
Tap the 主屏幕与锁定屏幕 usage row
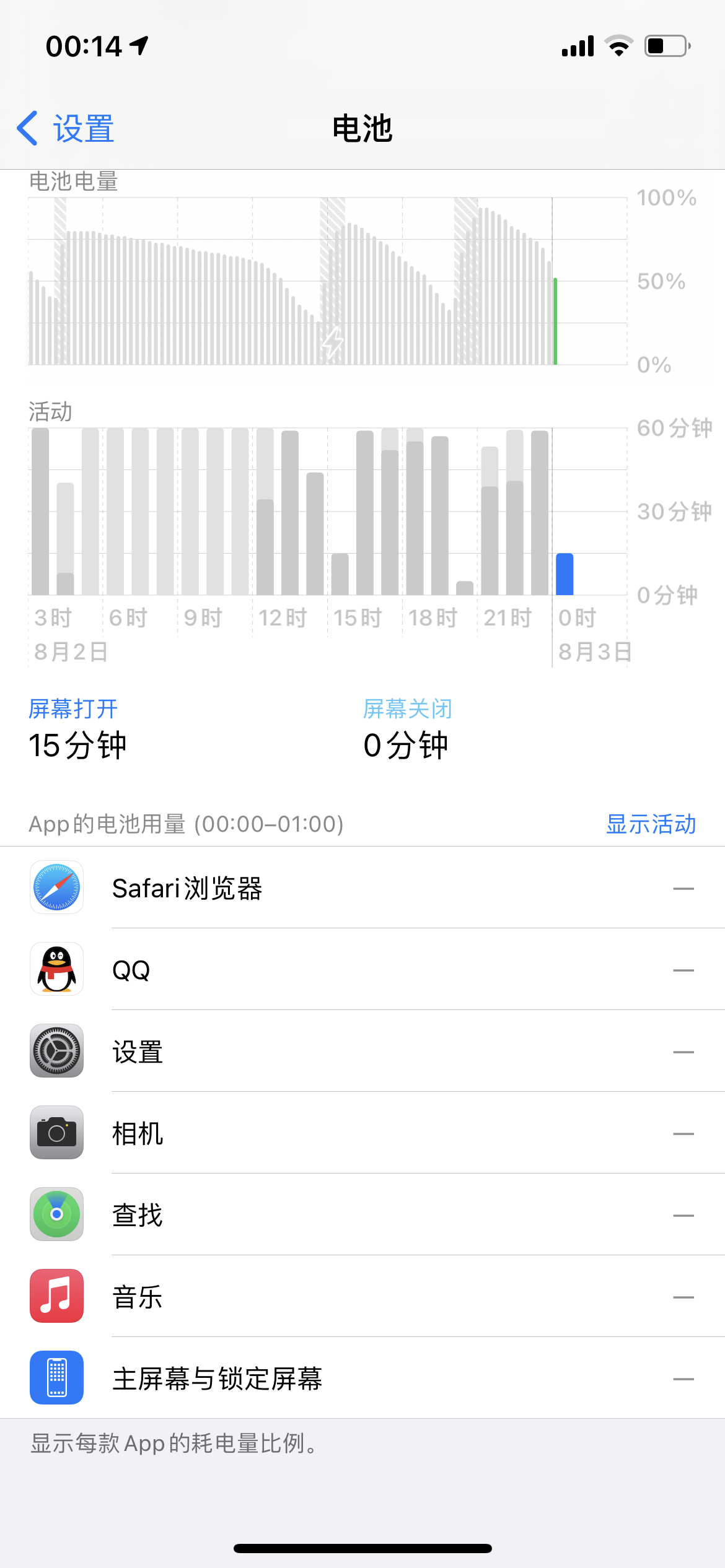point(362,1378)
